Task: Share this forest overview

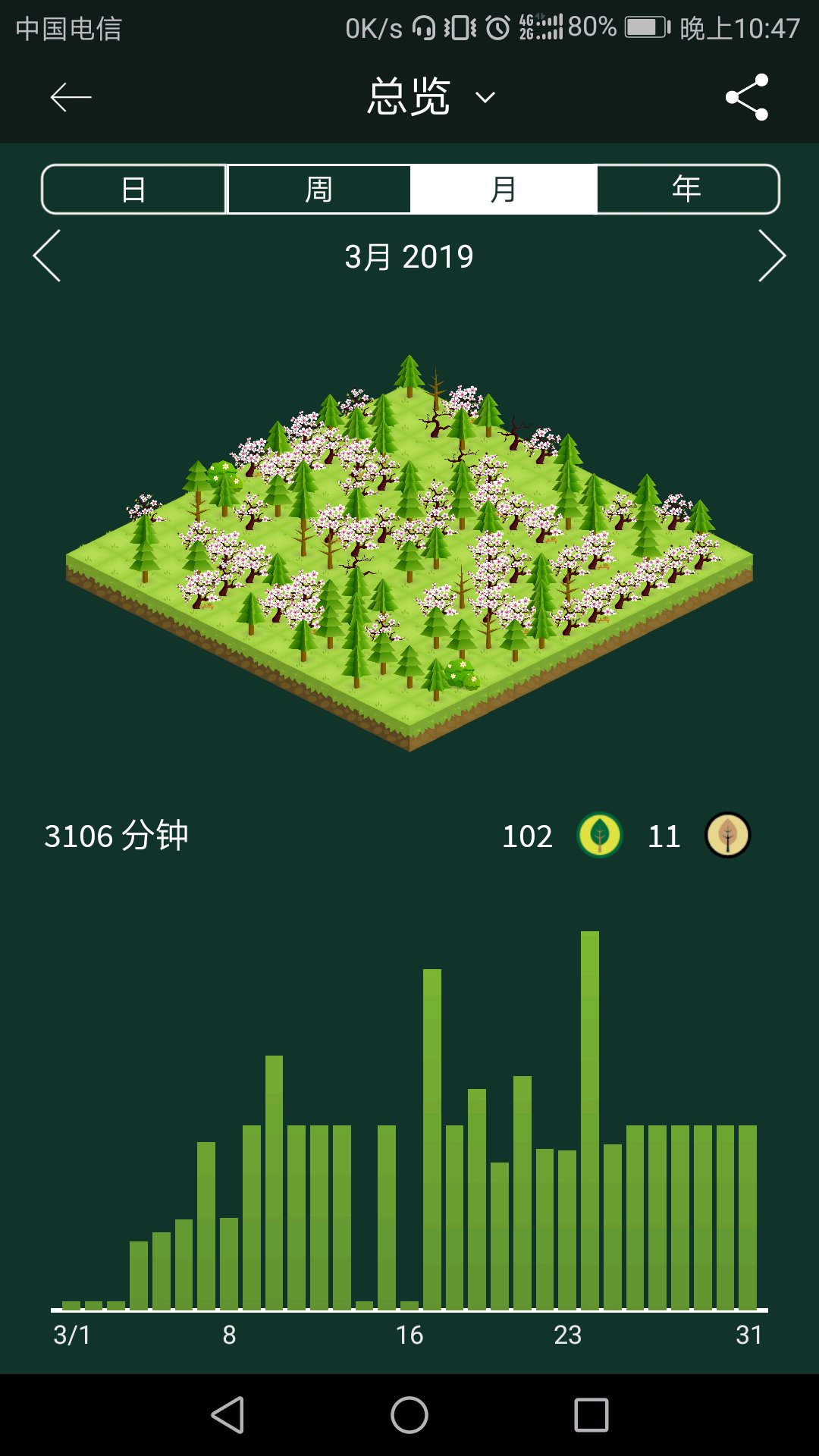Action: pos(747,97)
